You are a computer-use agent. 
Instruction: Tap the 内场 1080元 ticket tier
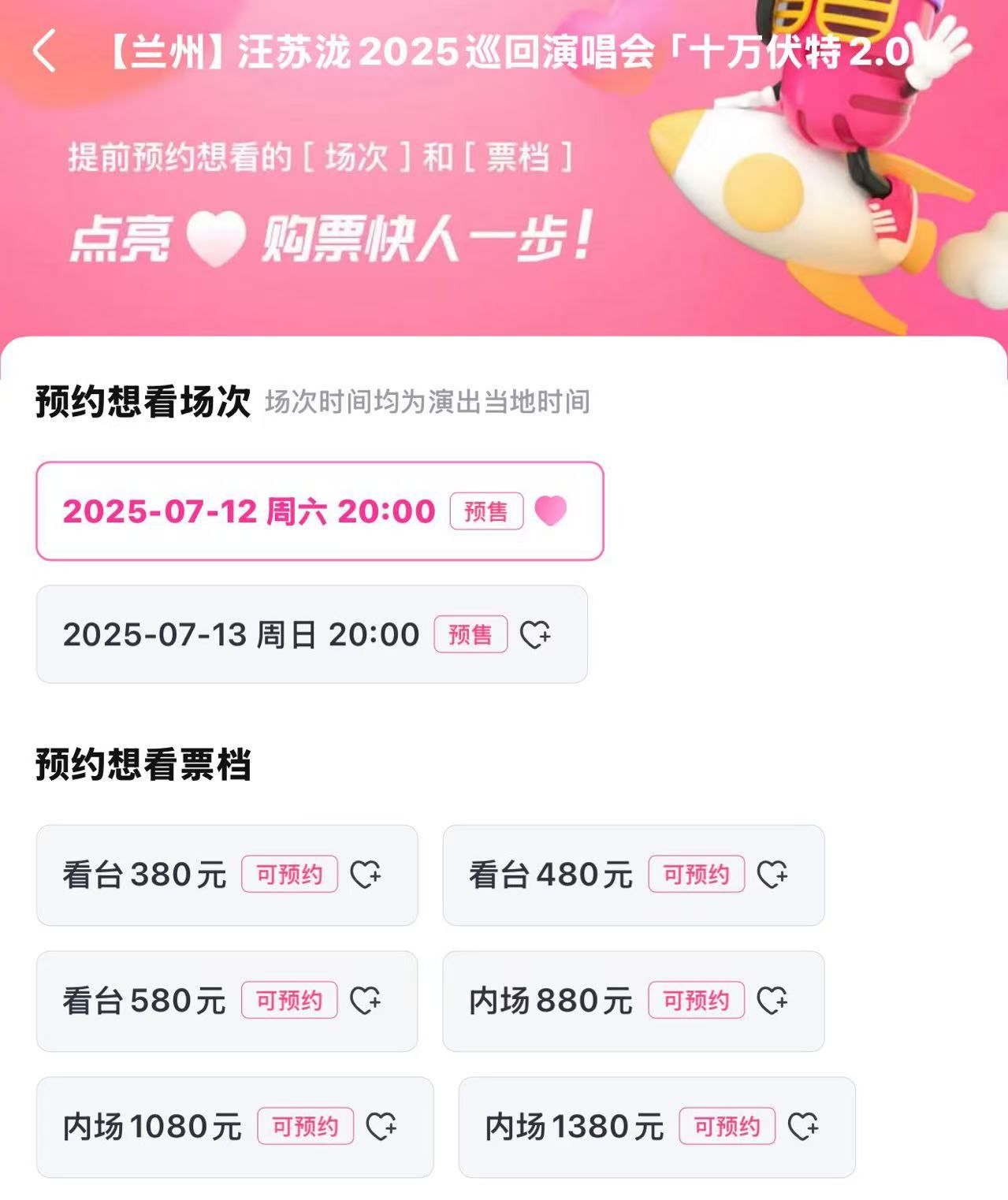click(234, 1127)
